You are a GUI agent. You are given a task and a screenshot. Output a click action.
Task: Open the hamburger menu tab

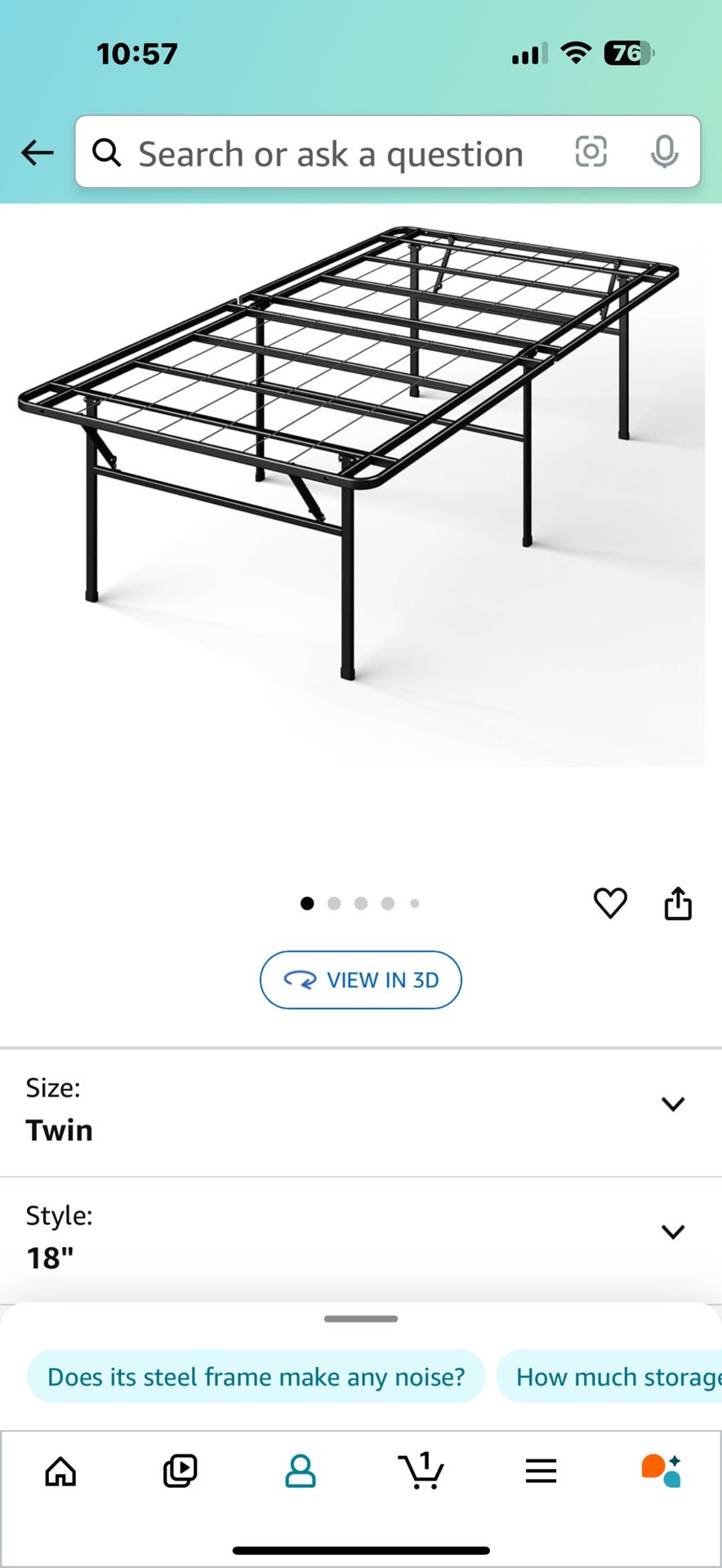click(541, 1472)
